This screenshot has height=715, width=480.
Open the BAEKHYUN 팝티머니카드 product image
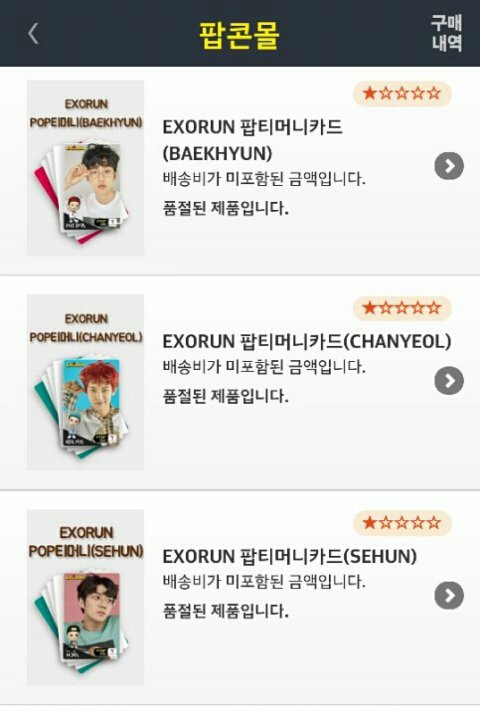point(85,168)
